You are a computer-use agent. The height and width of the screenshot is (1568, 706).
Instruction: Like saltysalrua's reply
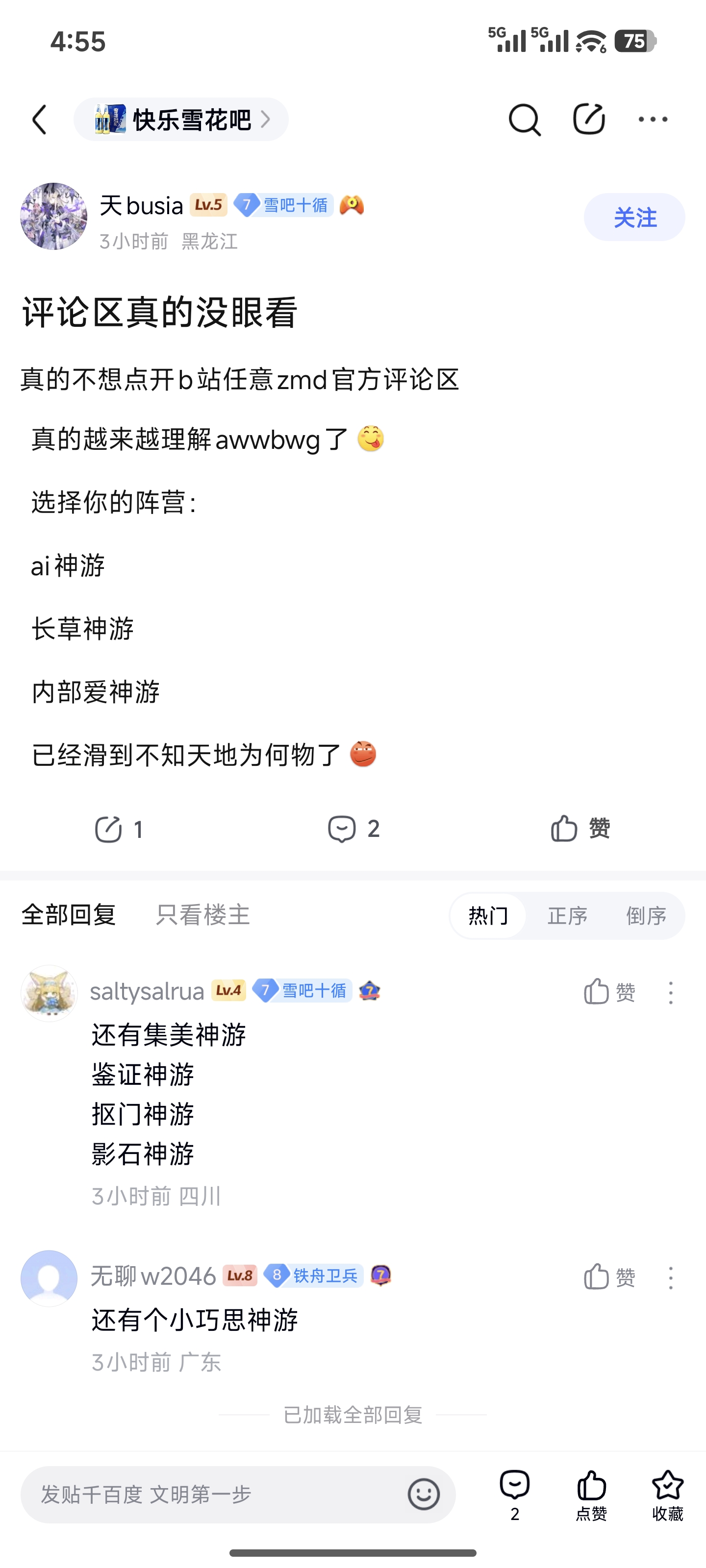[609, 992]
